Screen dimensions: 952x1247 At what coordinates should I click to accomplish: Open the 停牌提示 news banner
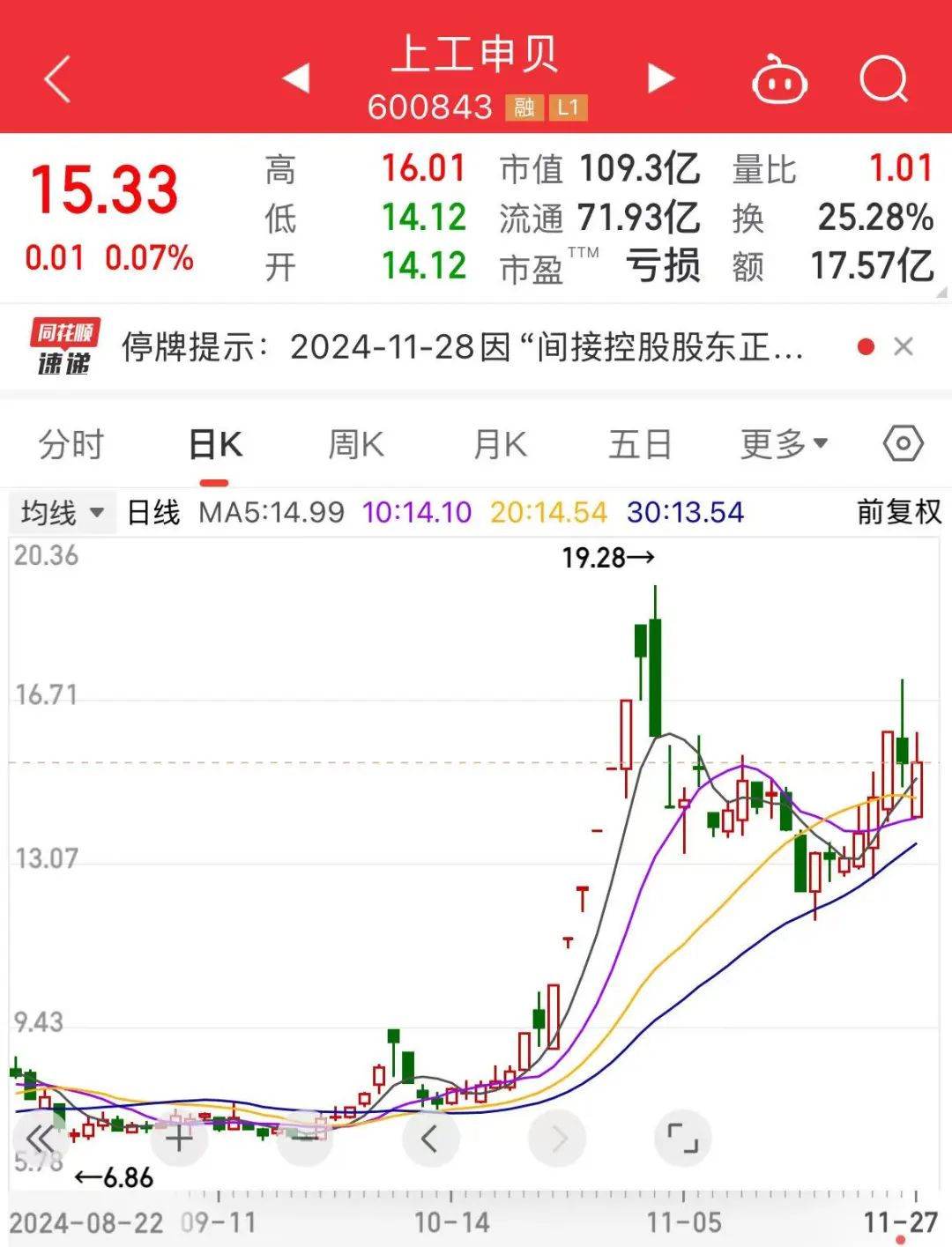(x=462, y=347)
